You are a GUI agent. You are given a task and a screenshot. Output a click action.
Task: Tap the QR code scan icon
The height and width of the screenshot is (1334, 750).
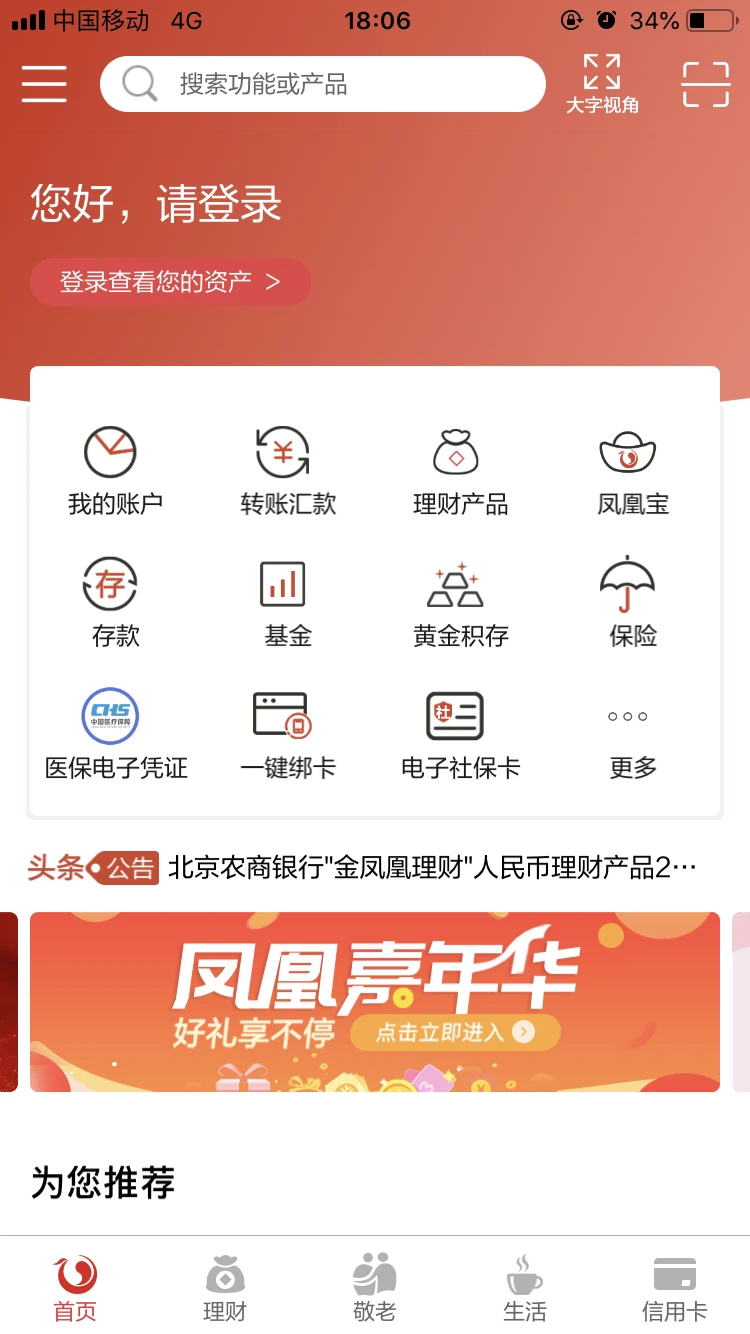click(x=705, y=84)
